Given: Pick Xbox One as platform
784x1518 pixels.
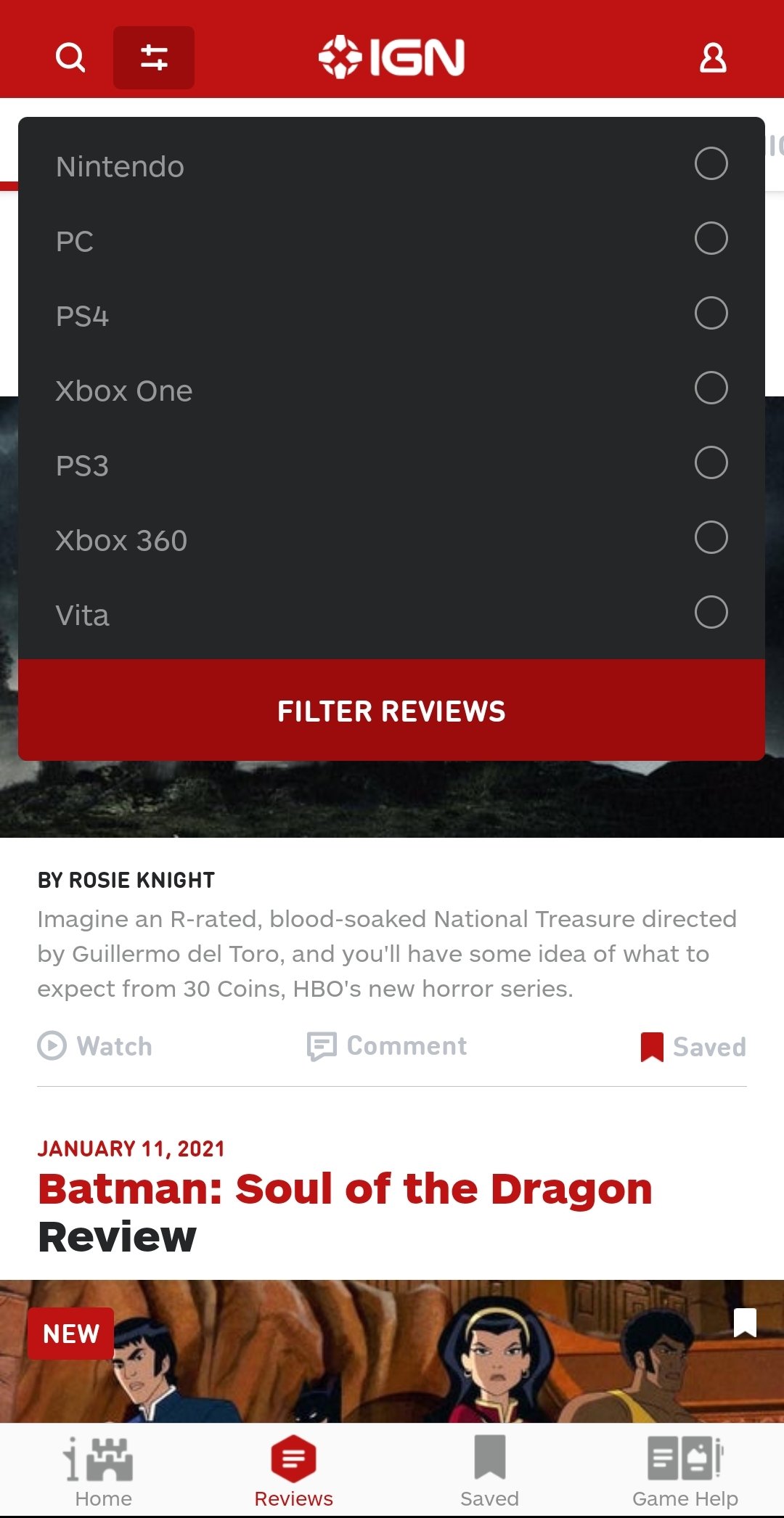Looking at the screenshot, I should click(x=391, y=389).
